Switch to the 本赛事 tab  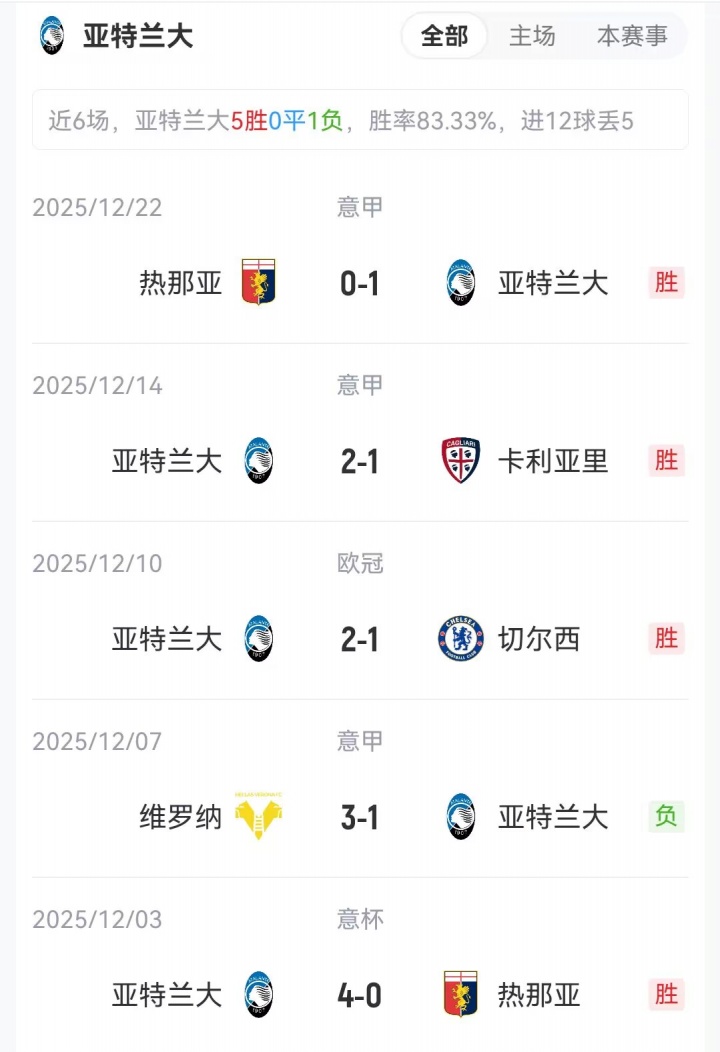click(x=631, y=37)
